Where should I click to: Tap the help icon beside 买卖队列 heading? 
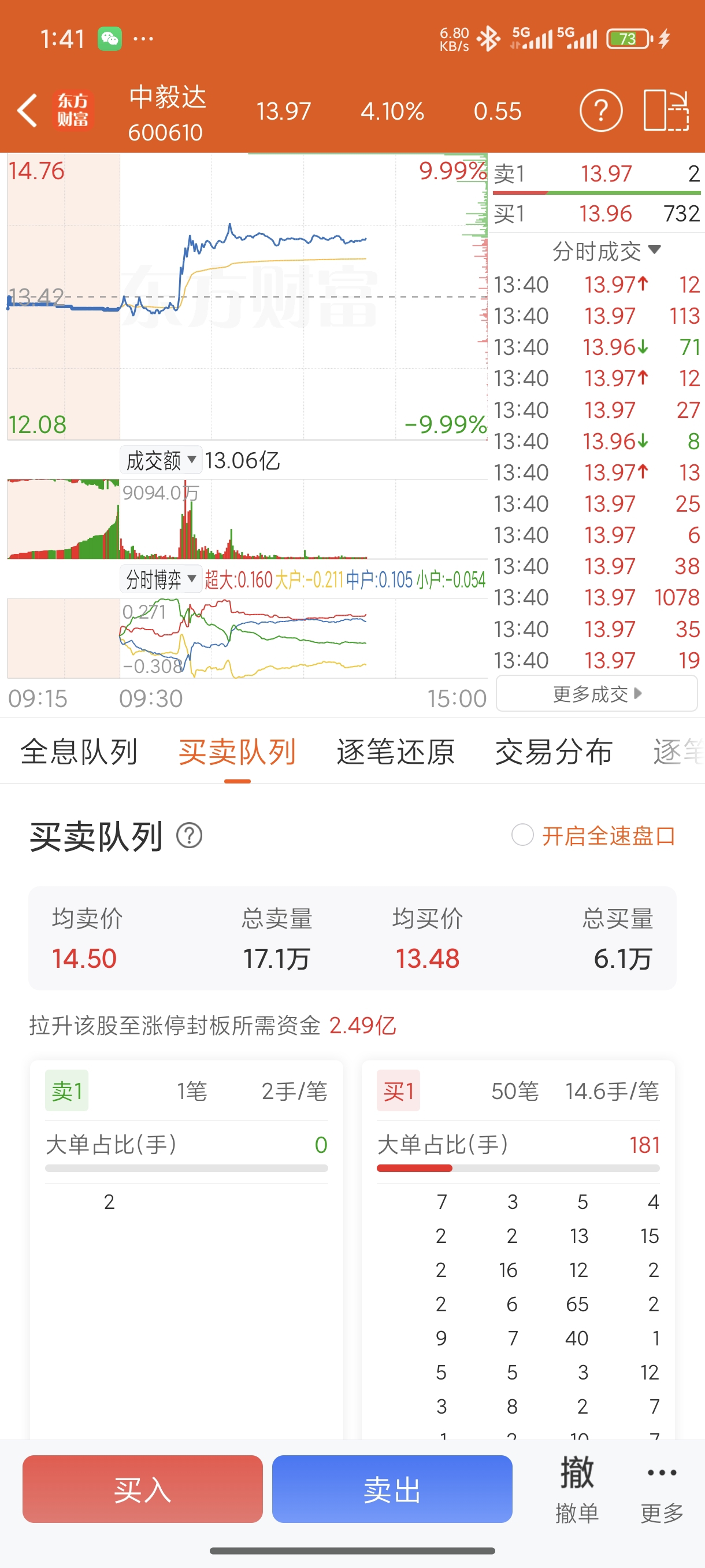click(x=189, y=835)
